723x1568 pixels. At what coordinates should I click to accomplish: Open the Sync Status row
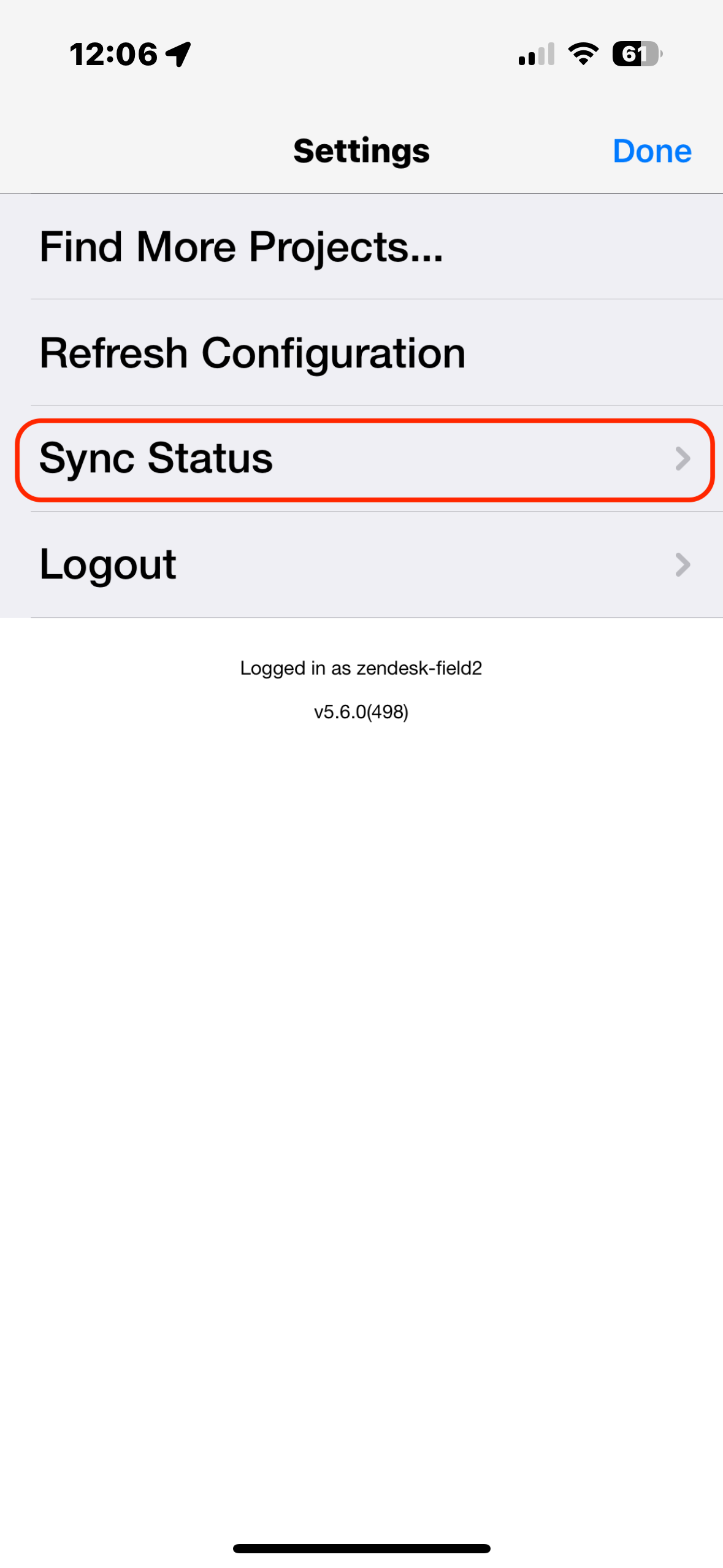point(362,459)
